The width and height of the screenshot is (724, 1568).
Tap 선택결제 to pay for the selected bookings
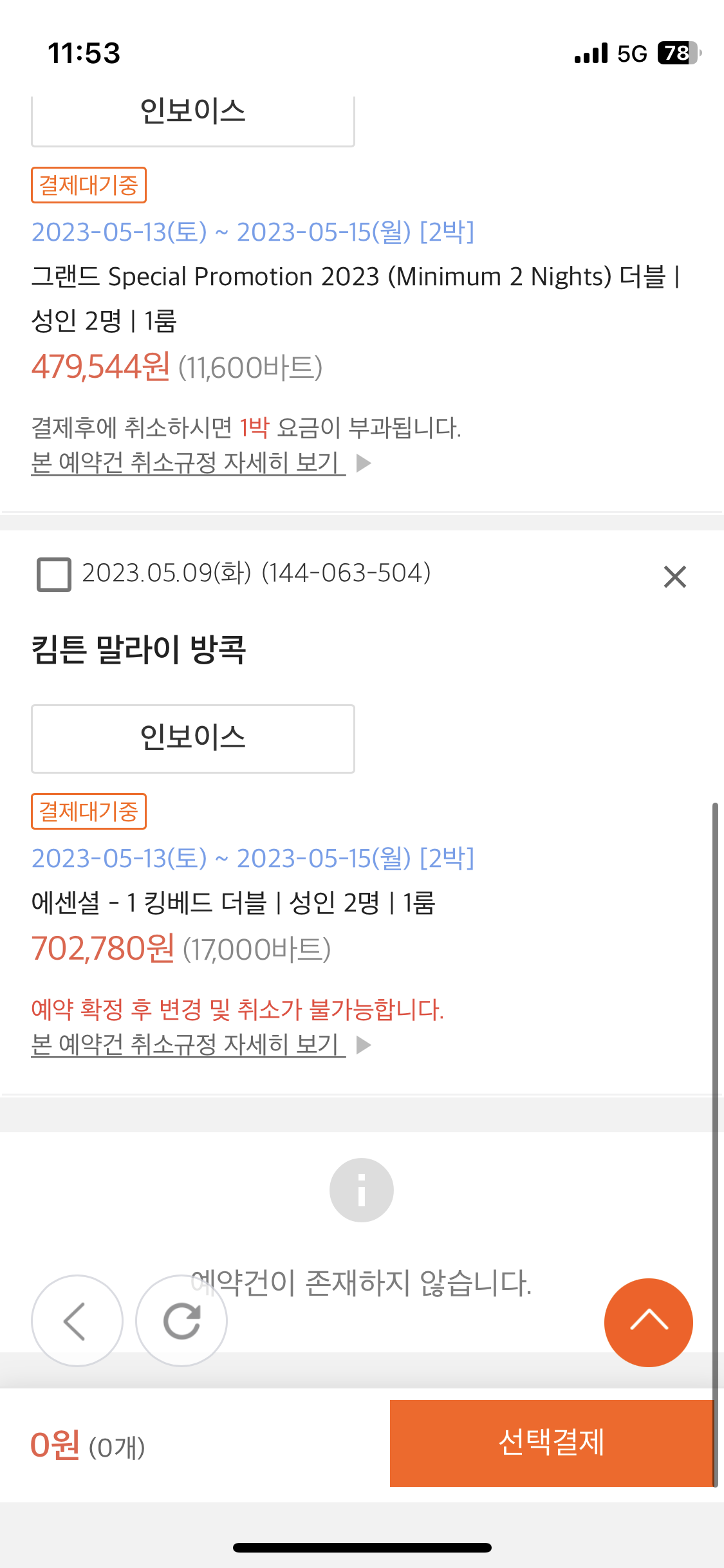click(552, 1442)
